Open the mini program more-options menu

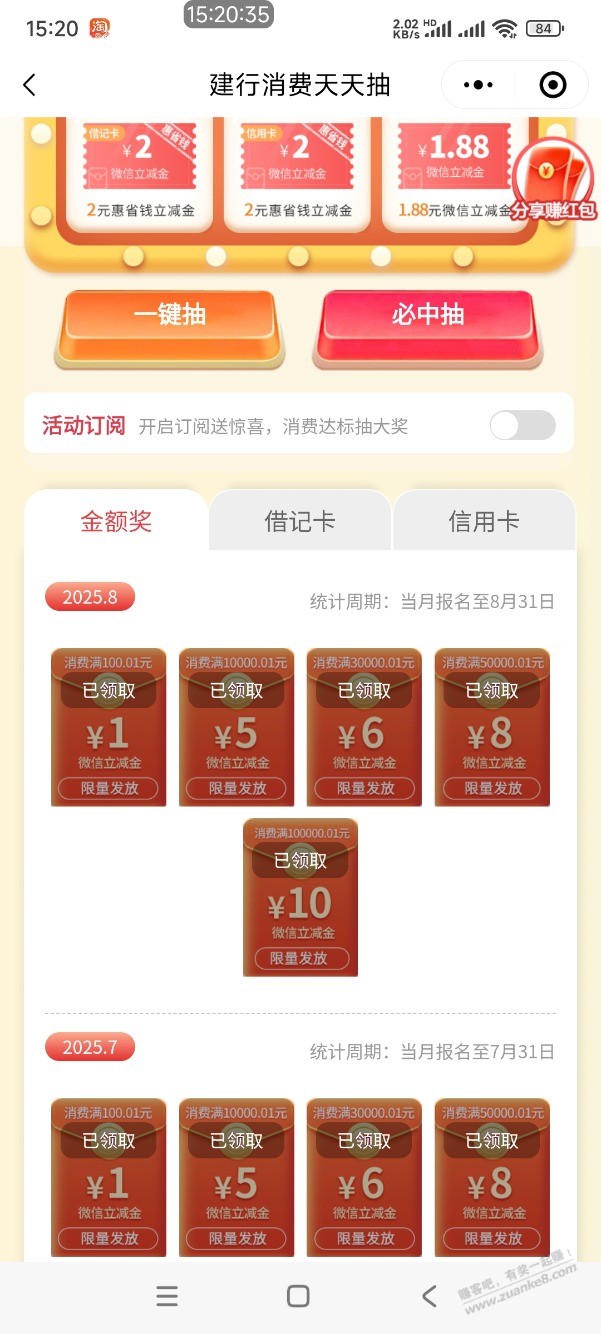478,86
